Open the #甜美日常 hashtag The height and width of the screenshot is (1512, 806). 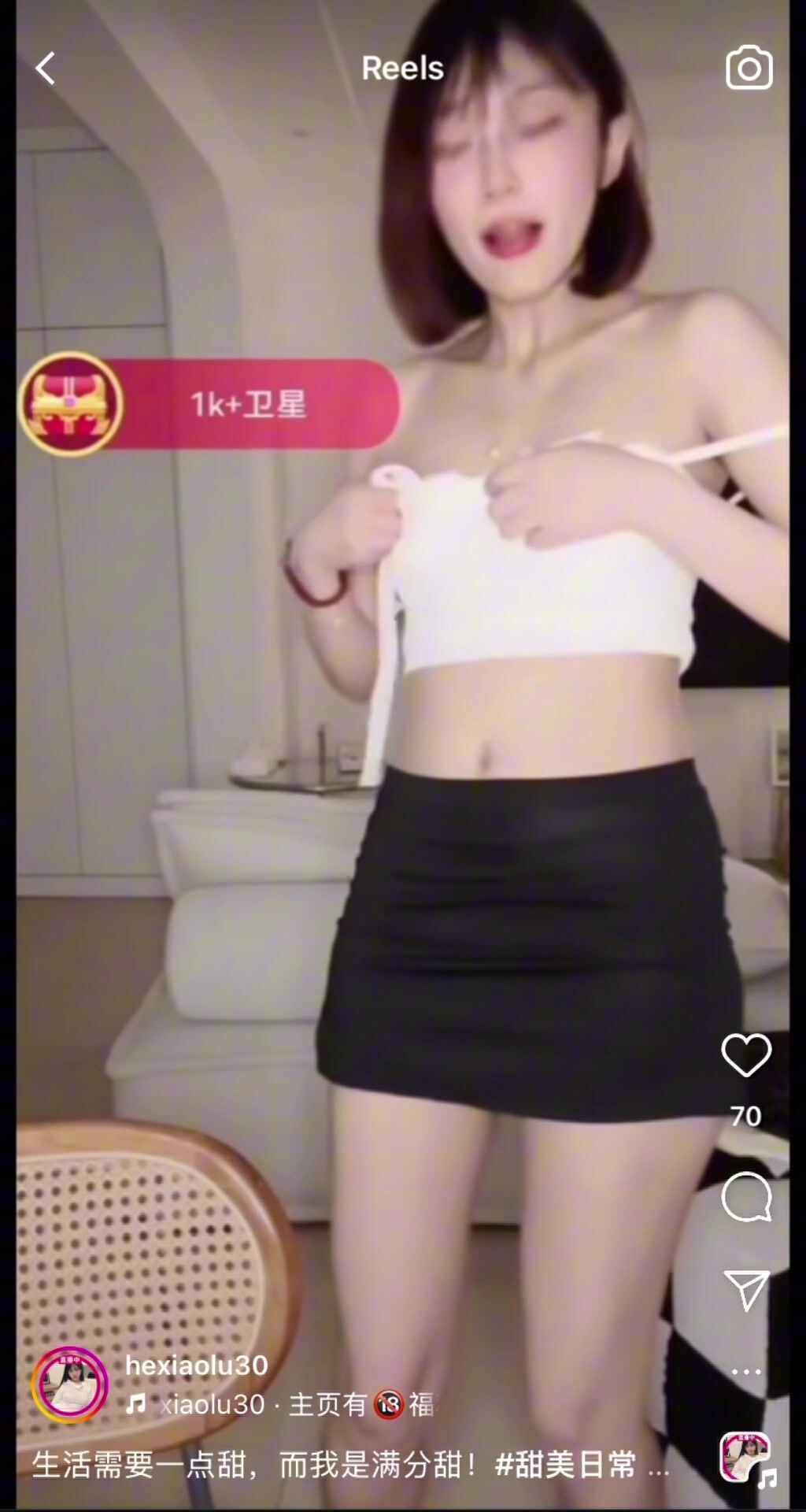[565, 1465]
